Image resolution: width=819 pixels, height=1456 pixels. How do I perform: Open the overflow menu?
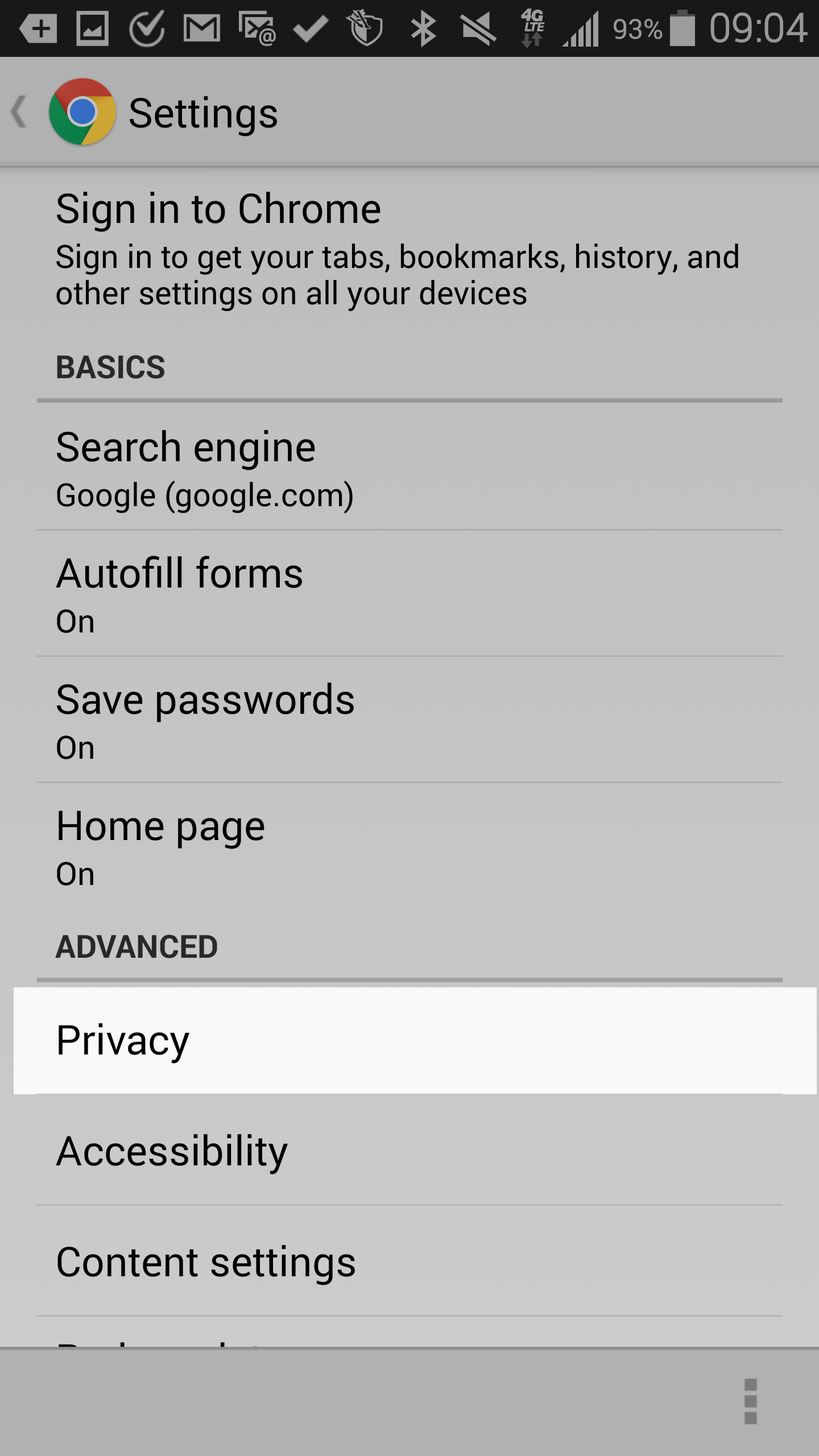click(x=750, y=1401)
